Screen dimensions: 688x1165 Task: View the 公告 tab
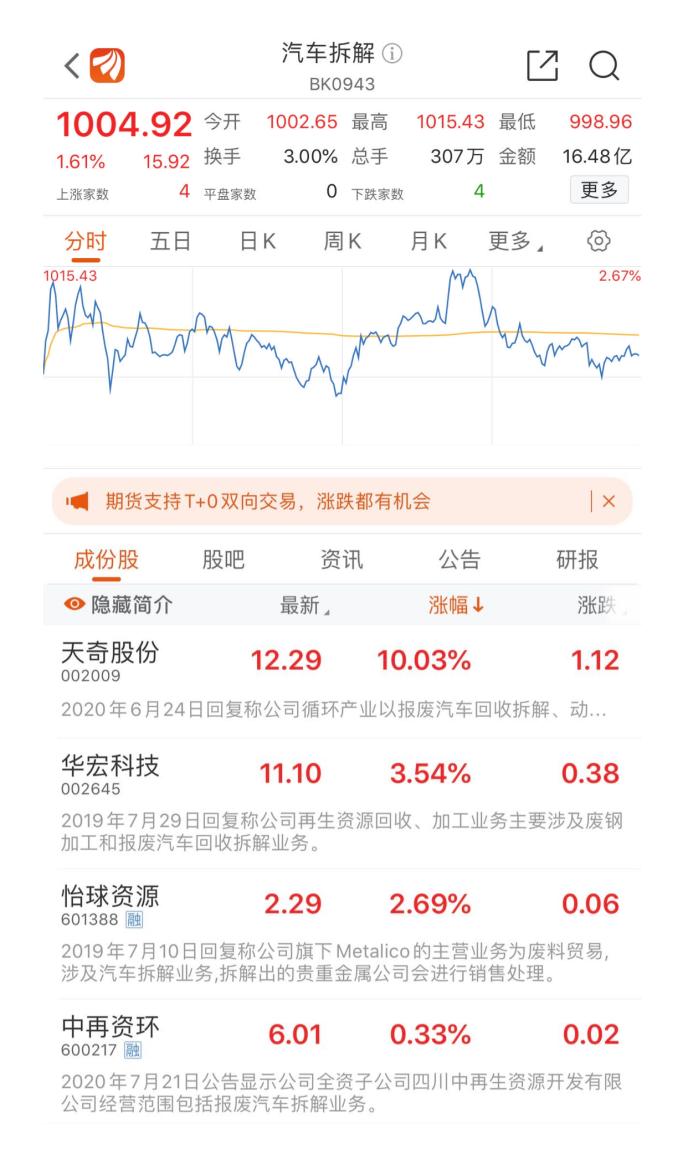(x=459, y=560)
